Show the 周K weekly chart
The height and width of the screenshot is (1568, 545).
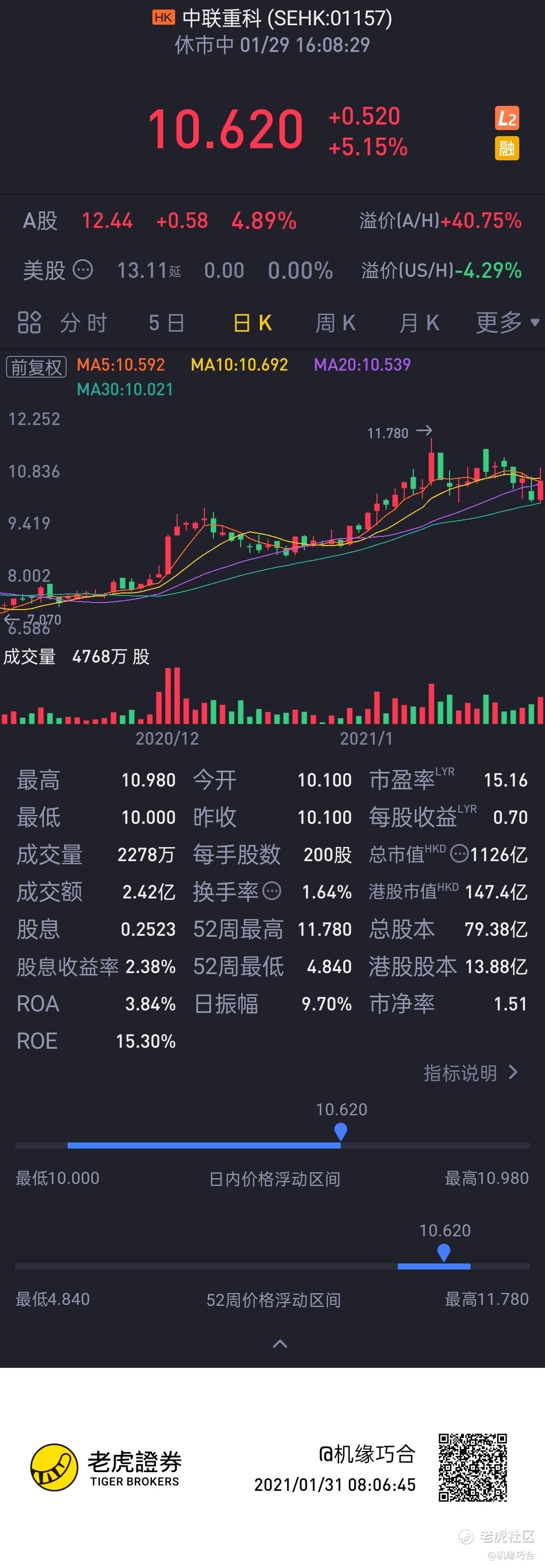point(336,323)
